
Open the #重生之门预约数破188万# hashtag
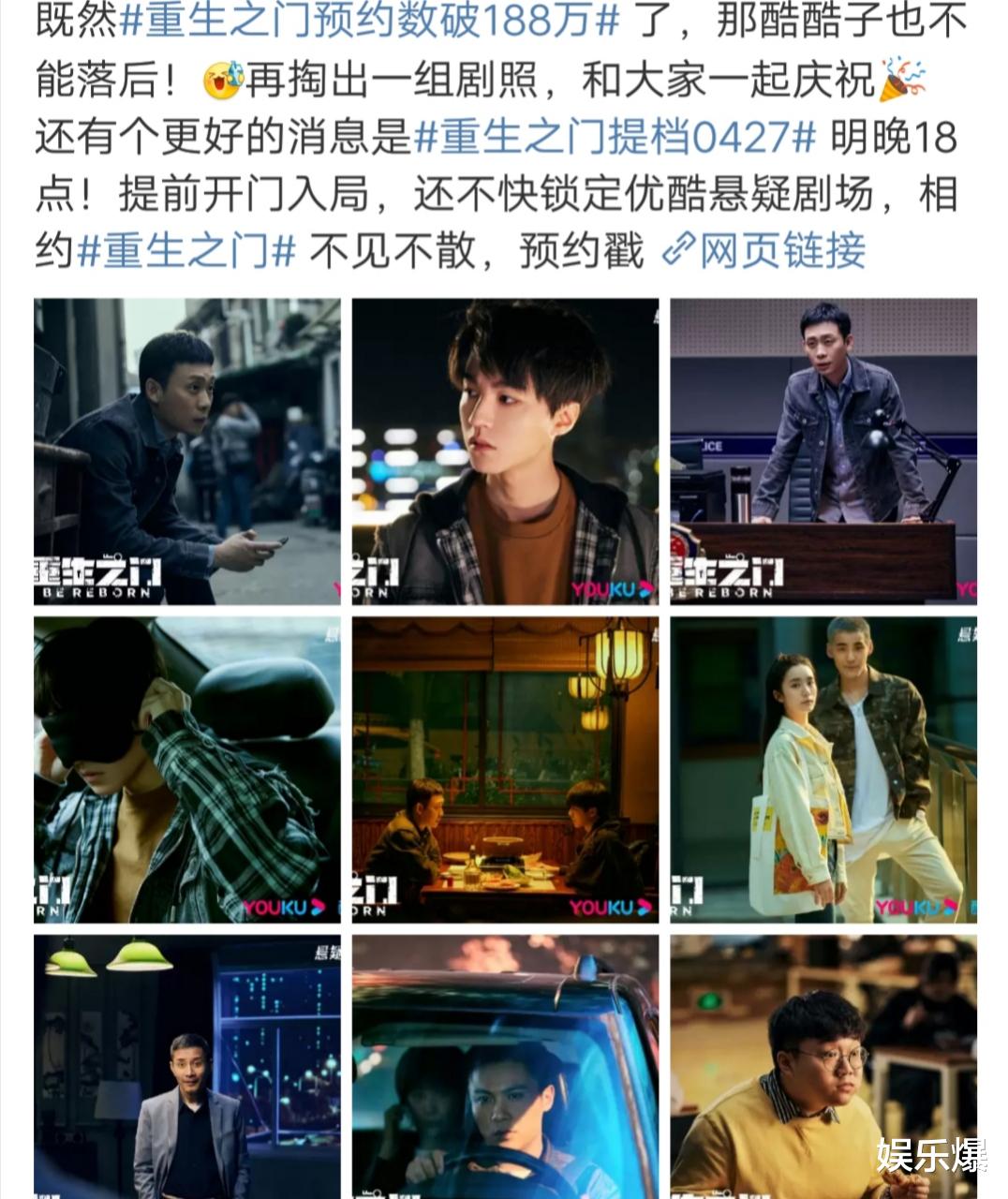372,21
